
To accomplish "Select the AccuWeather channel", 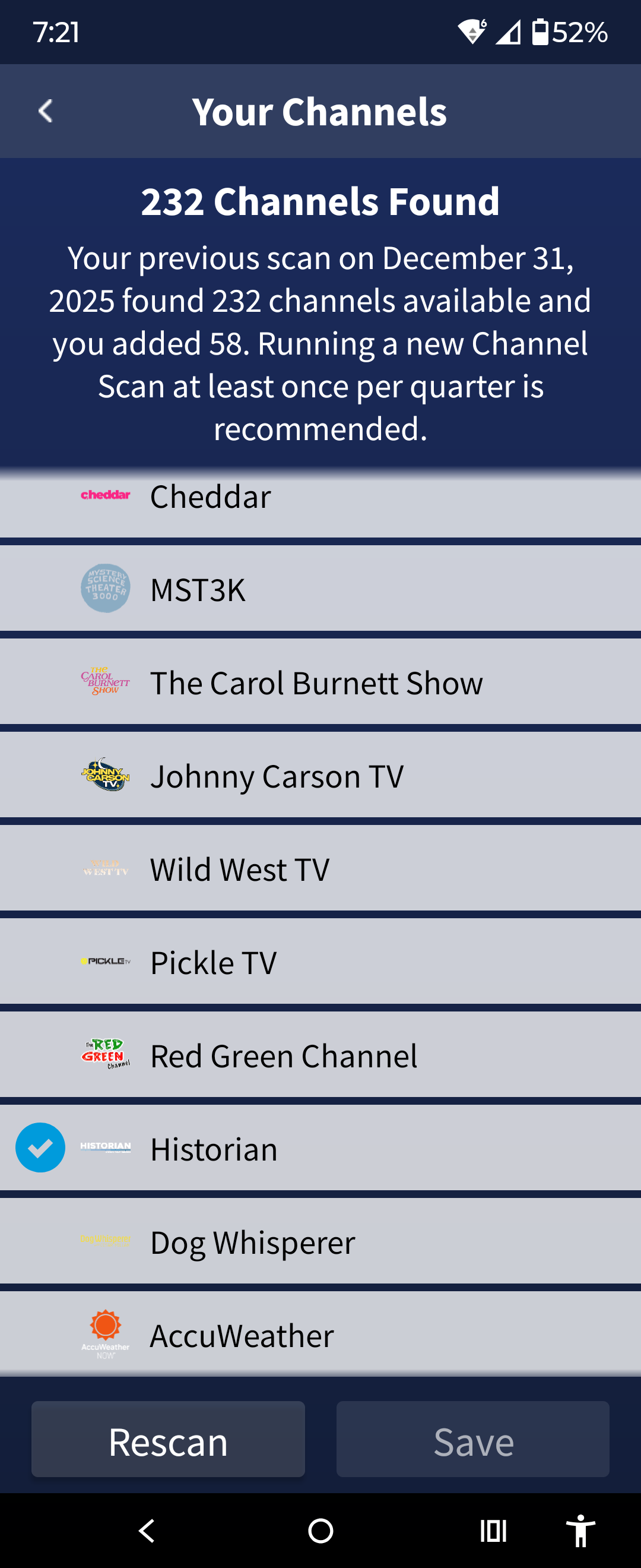I will tap(320, 1333).
